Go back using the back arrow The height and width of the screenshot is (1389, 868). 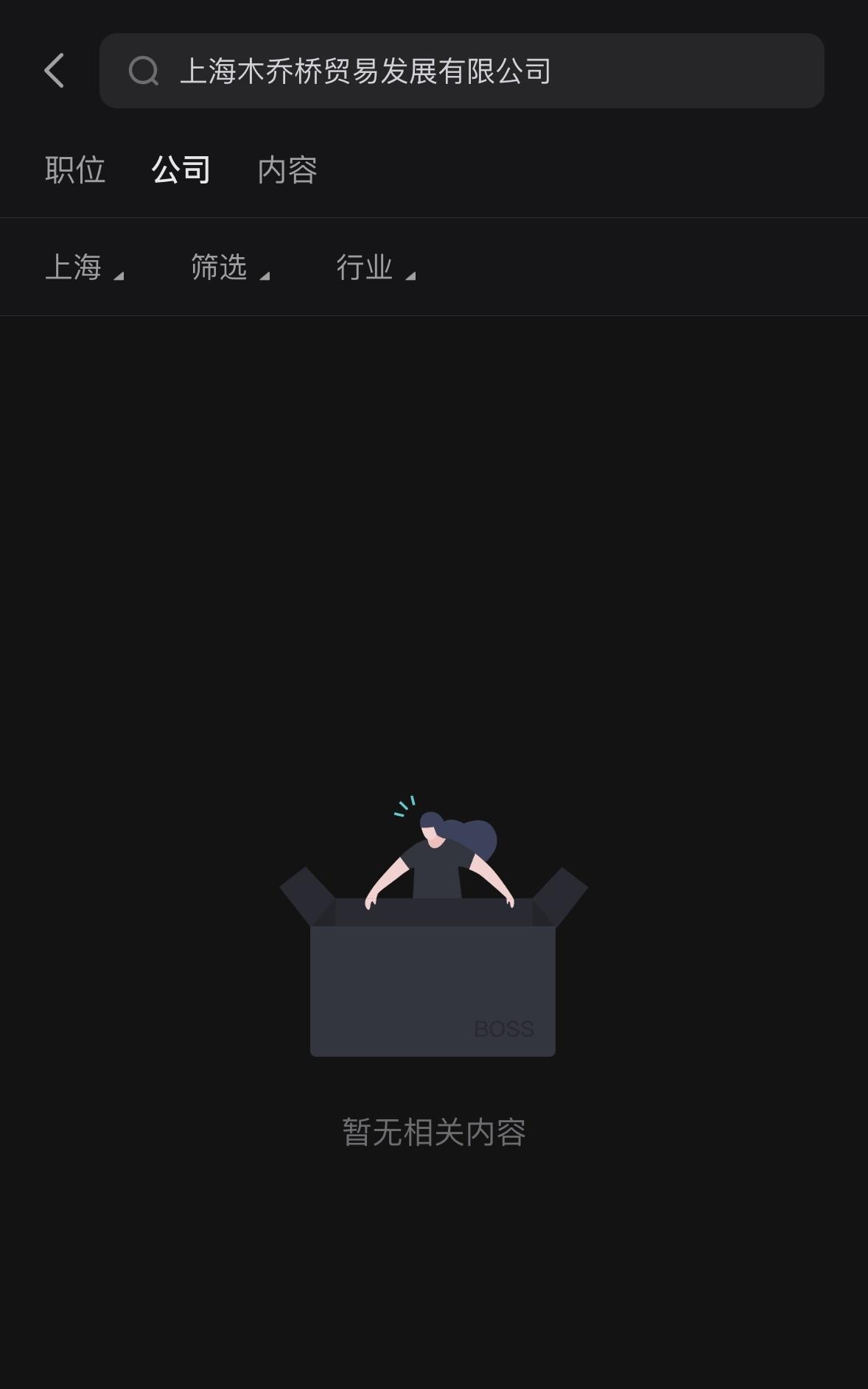[x=54, y=71]
